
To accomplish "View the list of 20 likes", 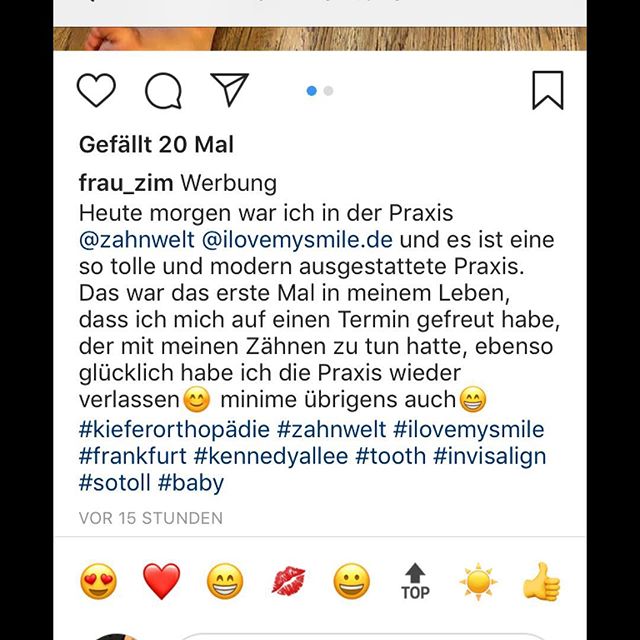I will pyautogui.click(x=156, y=145).
